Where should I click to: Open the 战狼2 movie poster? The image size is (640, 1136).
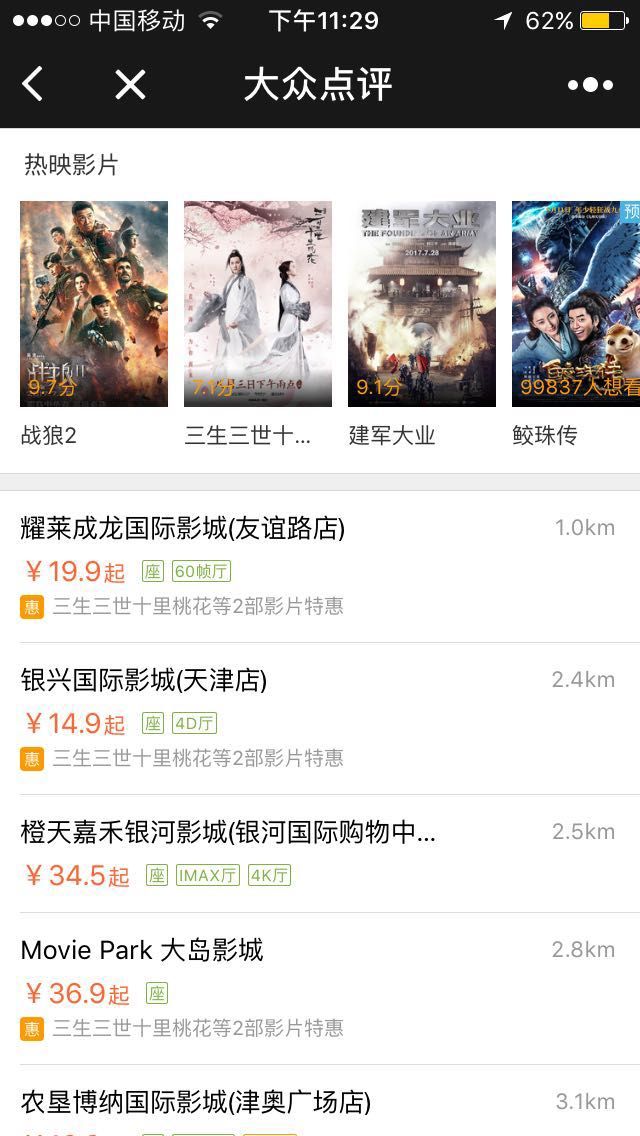coord(94,304)
